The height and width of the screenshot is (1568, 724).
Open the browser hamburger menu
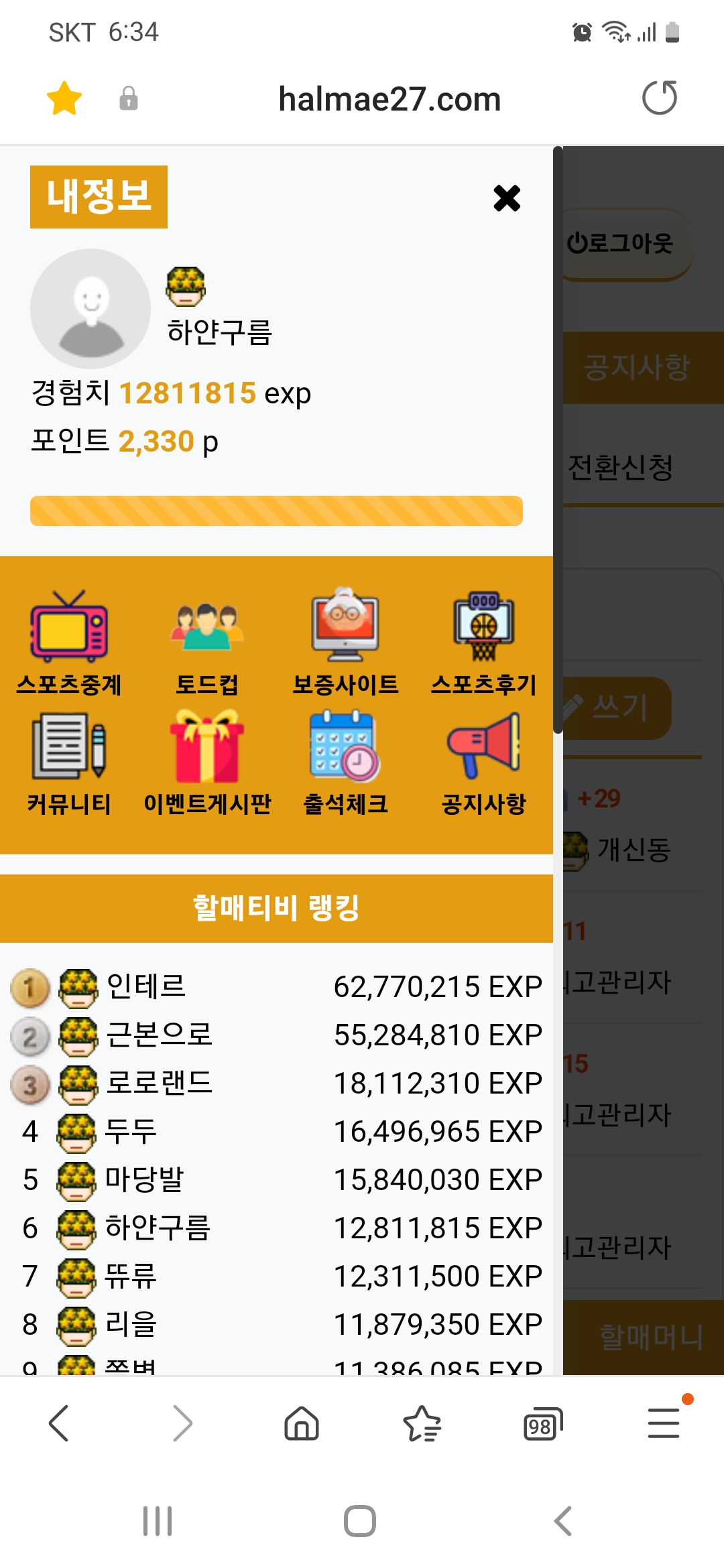click(x=664, y=1423)
